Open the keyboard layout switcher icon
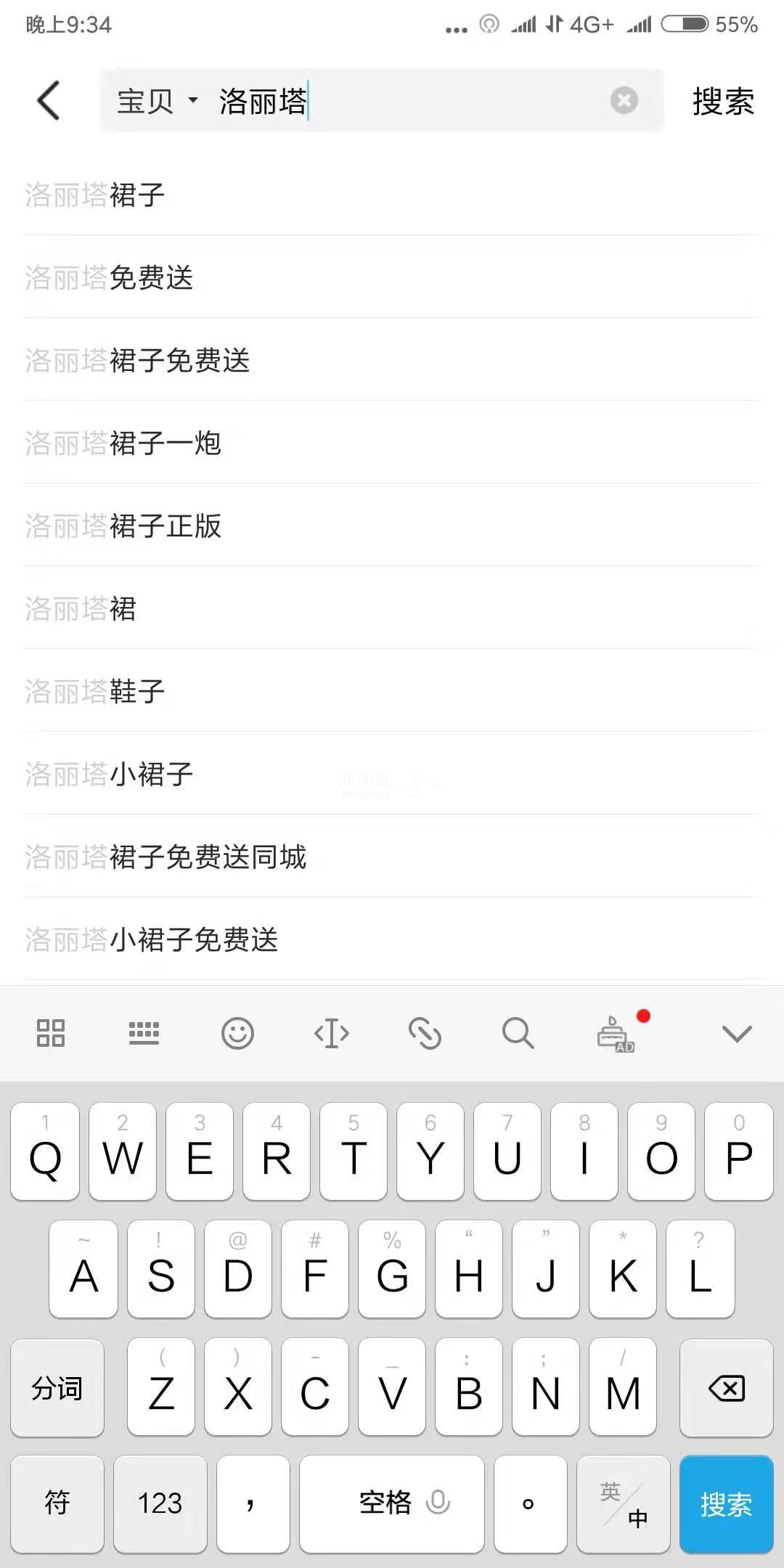Viewport: 784px width, 1568px height. pos(144,1033)
